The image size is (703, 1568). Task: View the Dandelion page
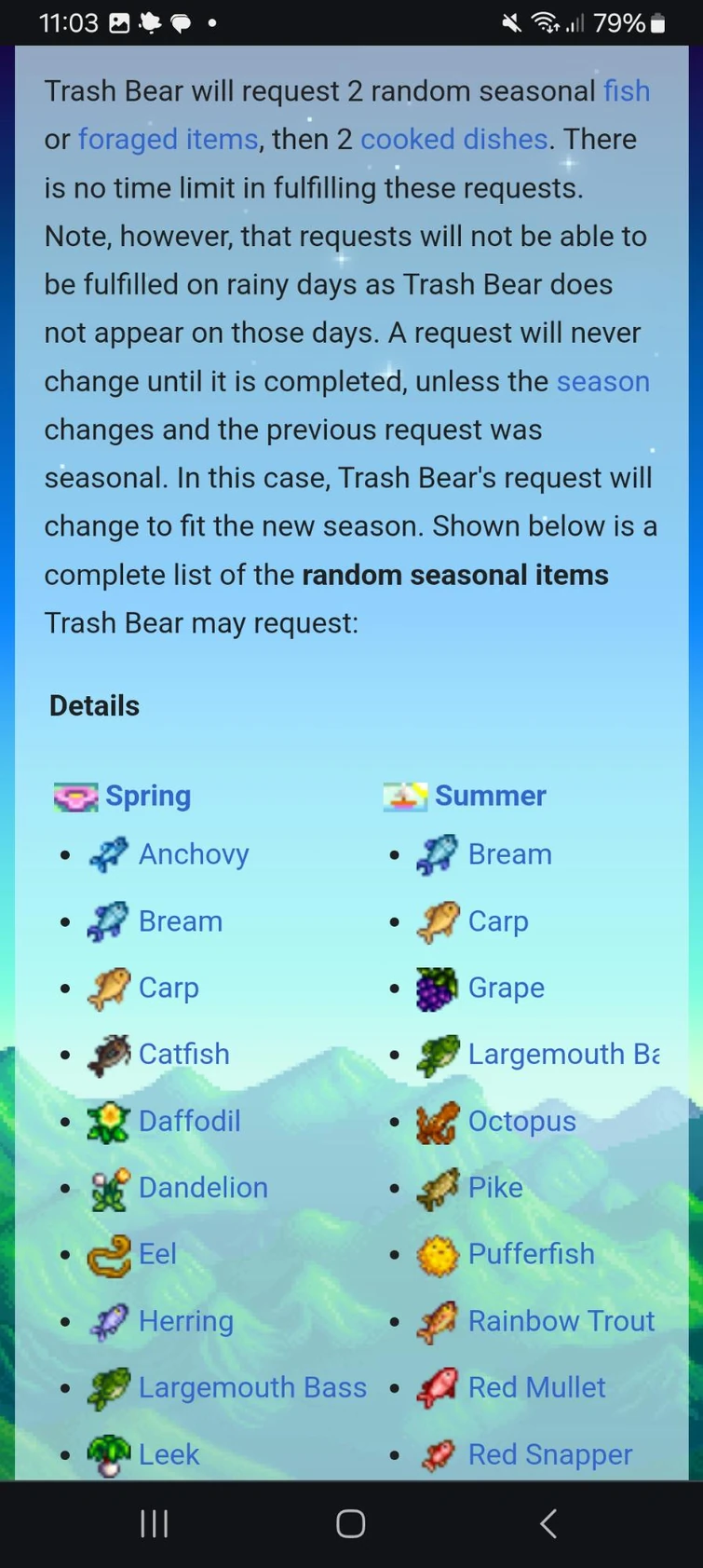[203, 1188]
